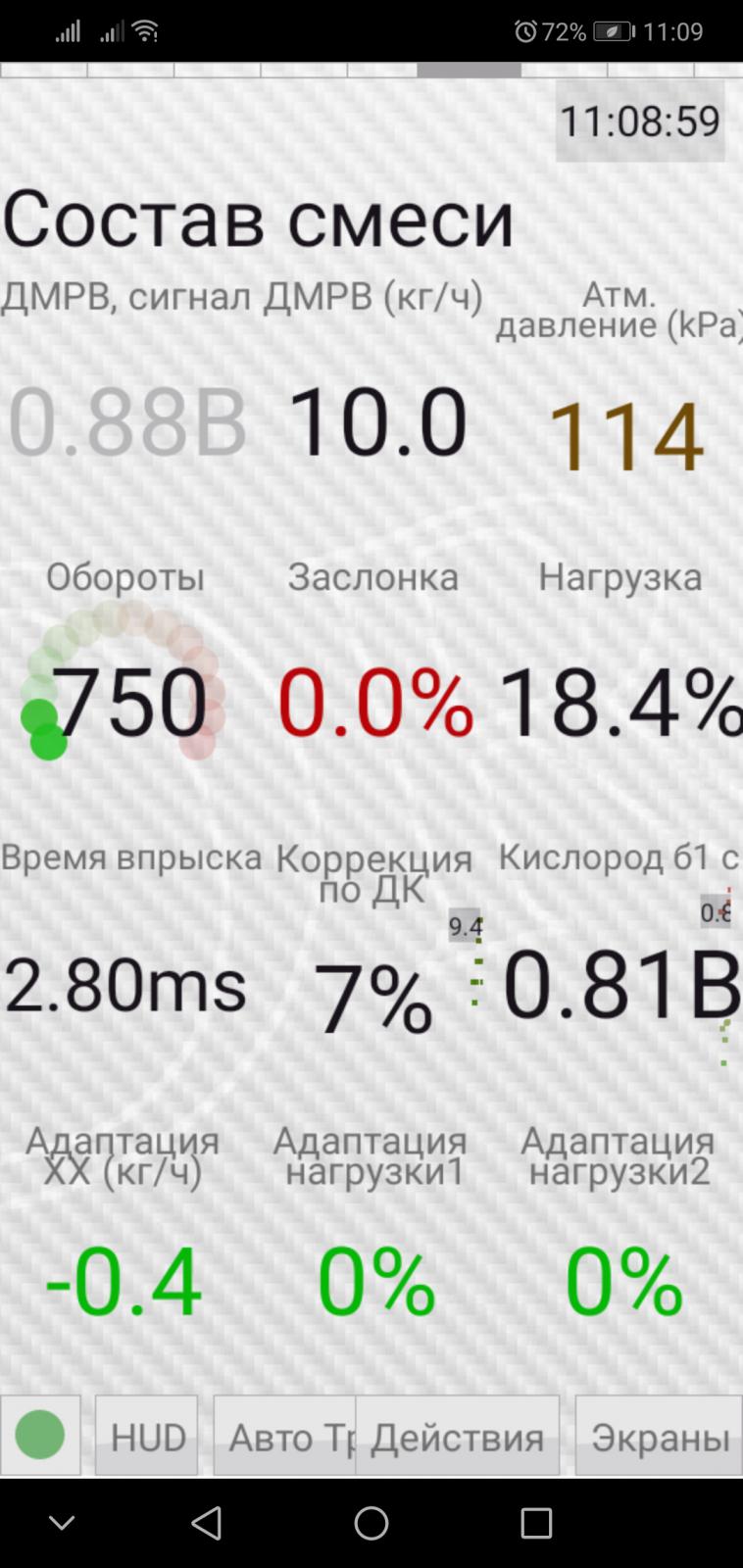The height and width of the screenshot is (1568, 743).
Task: Tap the system home button
Action: (x=371, y=1523)
